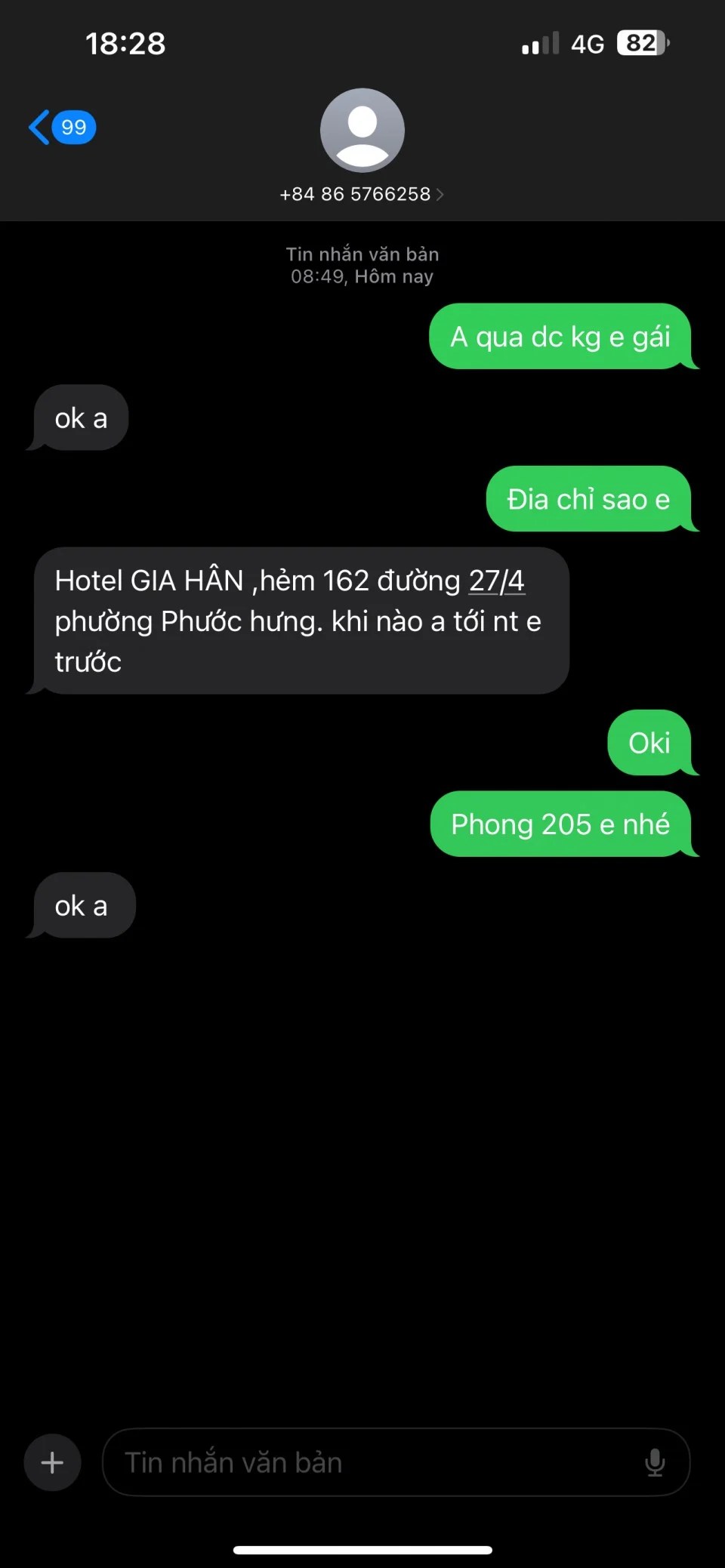Image resolution: width=725 pixels, height=1568 pixels.
Task: Start dictation with the microphone icon
Action: tap(655, 1462)
